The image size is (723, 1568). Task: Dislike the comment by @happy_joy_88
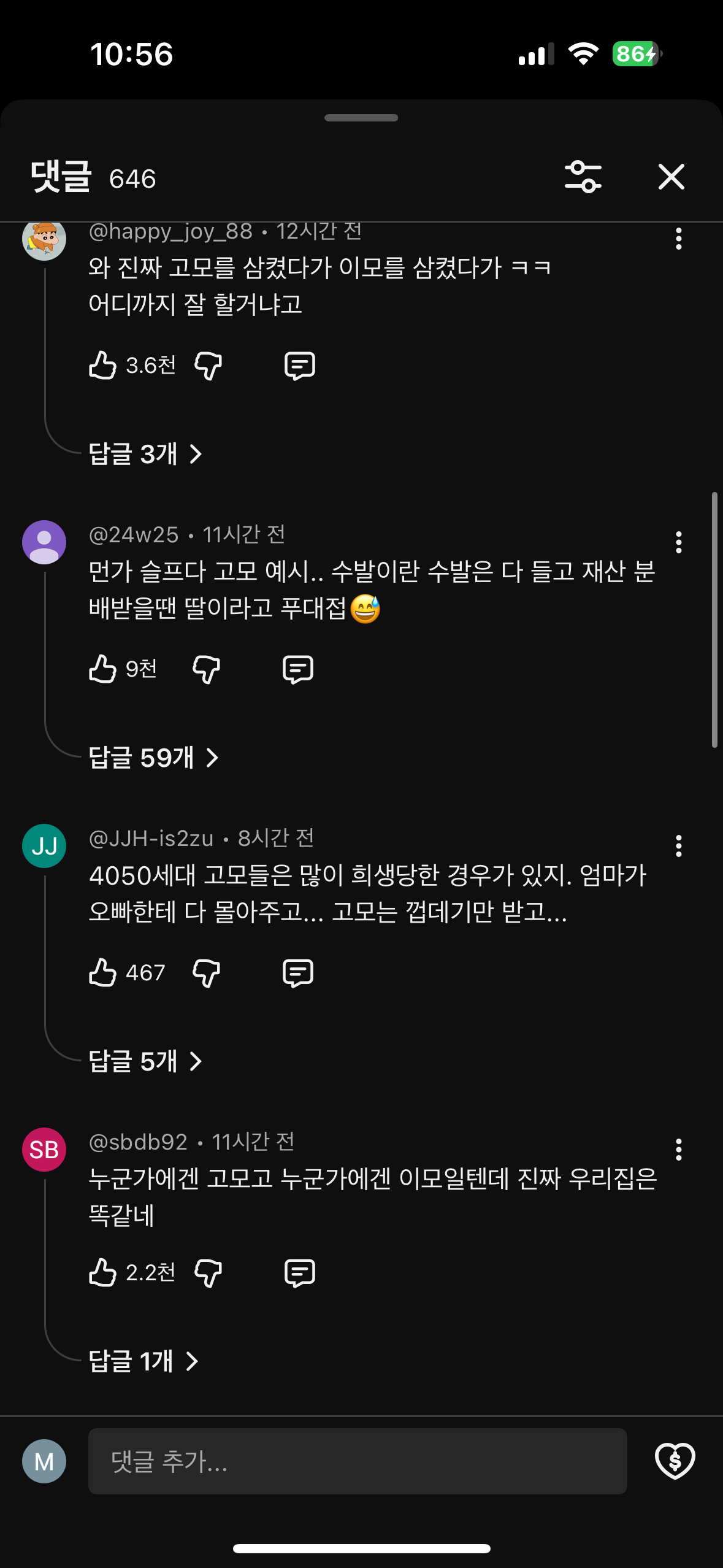(208, 366)
